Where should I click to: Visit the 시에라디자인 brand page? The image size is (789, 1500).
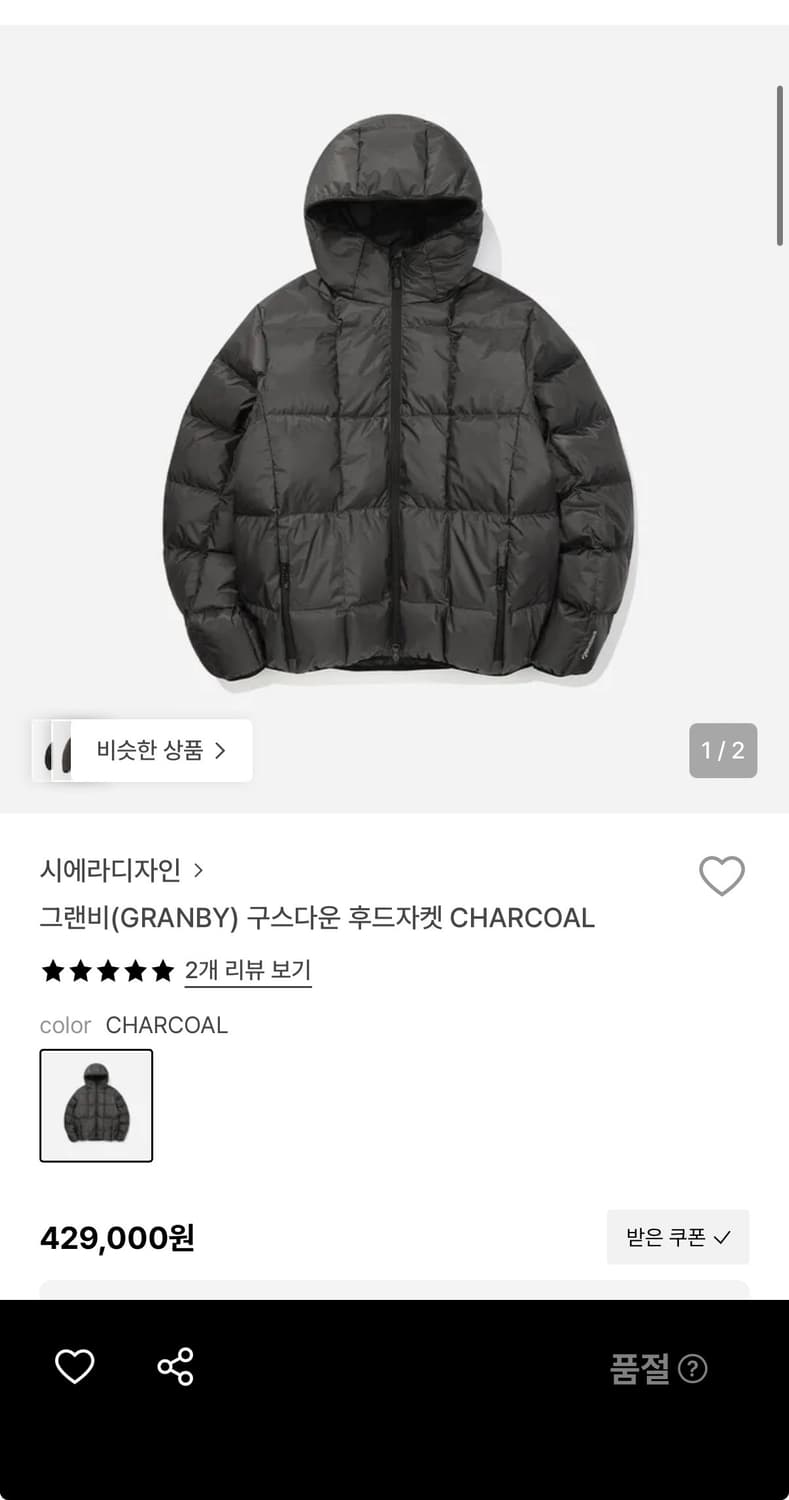click(x=110, y=871)
